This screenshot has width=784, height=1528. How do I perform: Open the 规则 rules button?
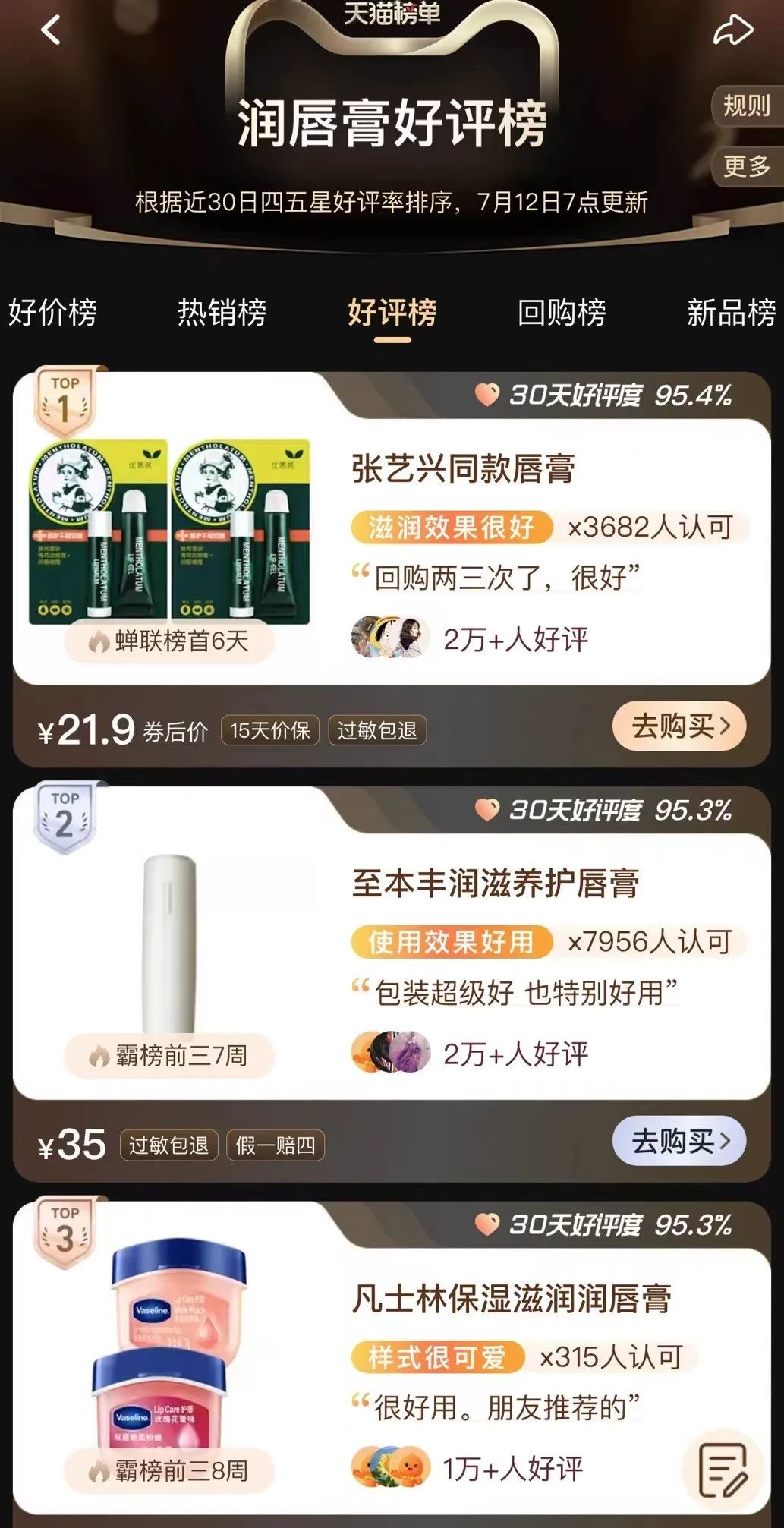tap(746, 106)
